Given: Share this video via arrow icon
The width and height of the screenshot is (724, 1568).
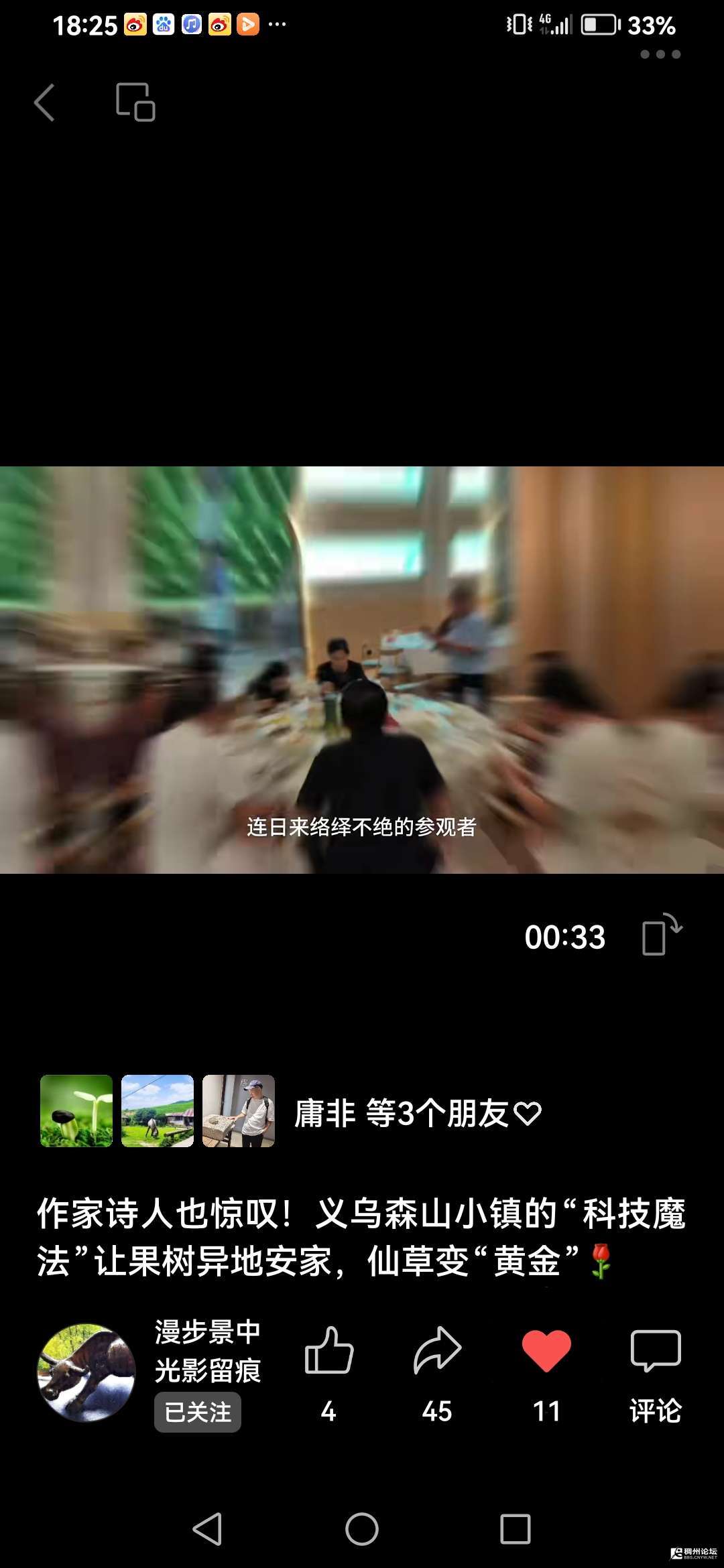Looking at the screenshot, I should pyautogui.click(x=437, y=1351).
